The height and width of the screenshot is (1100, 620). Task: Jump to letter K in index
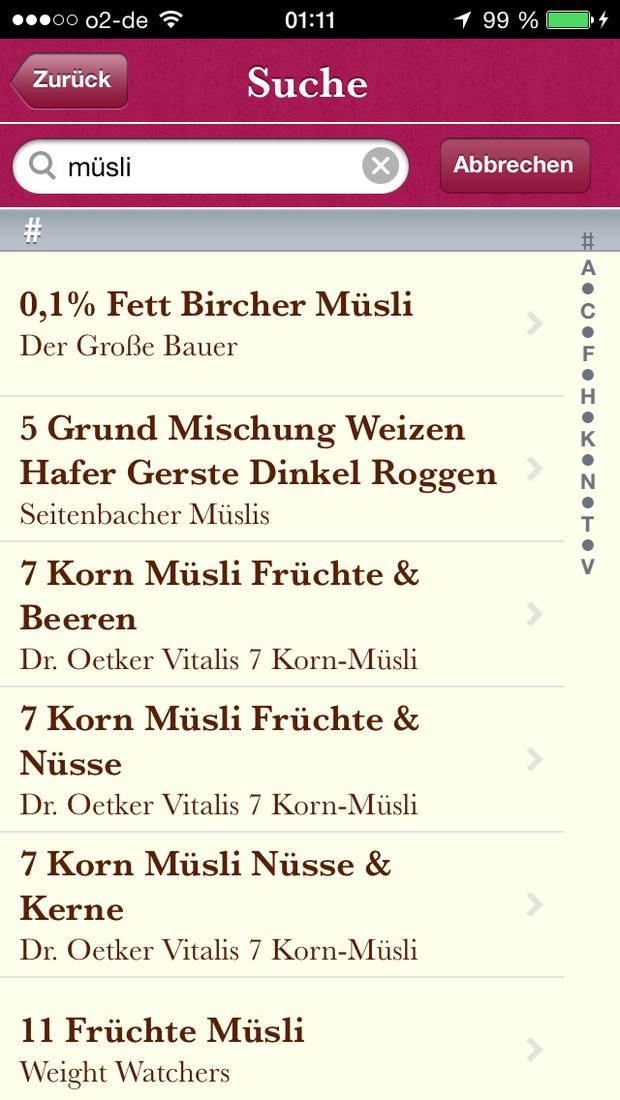coord(588,438)
